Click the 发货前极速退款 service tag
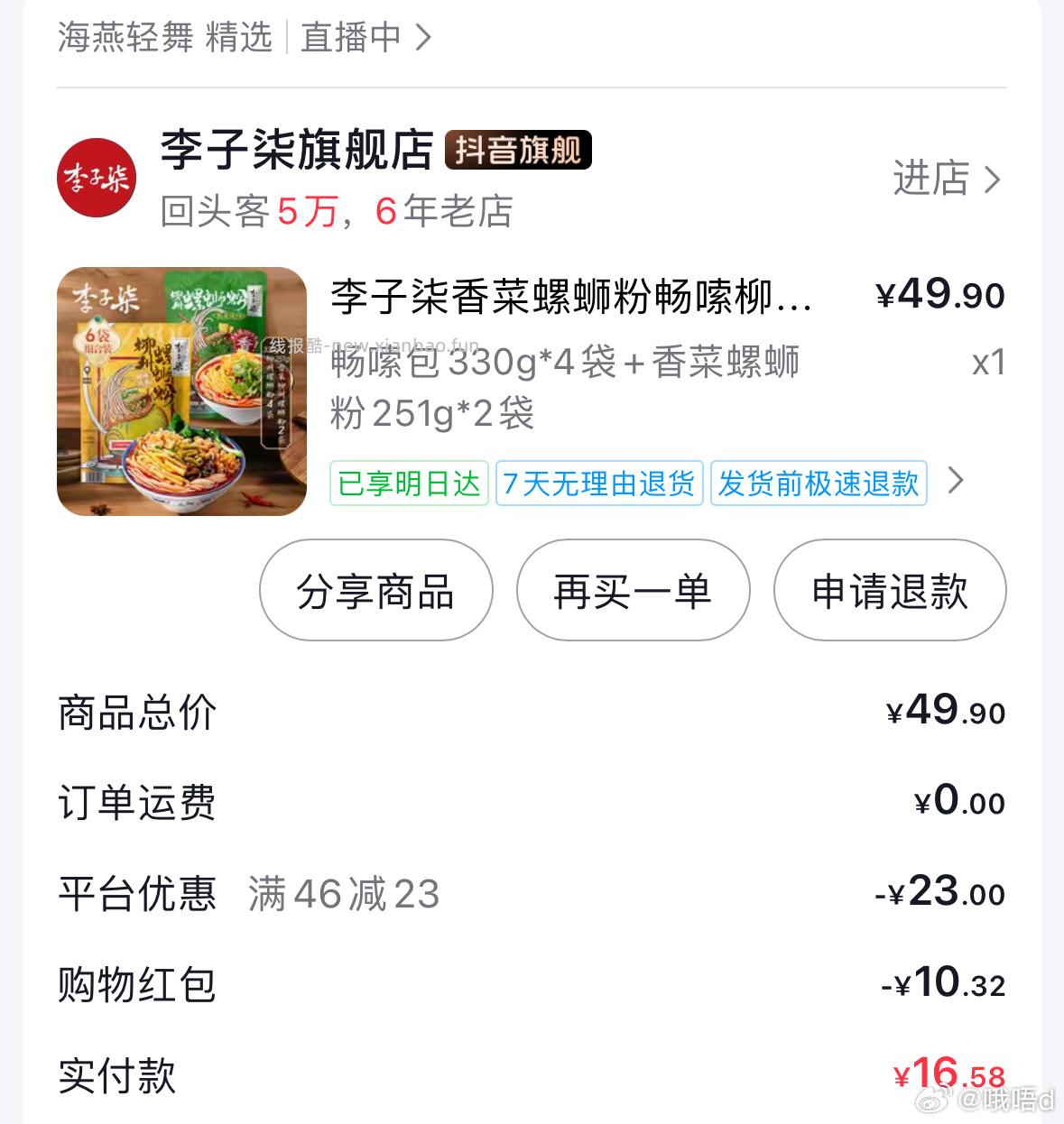1064x1124 pixels. click(818, 484)
